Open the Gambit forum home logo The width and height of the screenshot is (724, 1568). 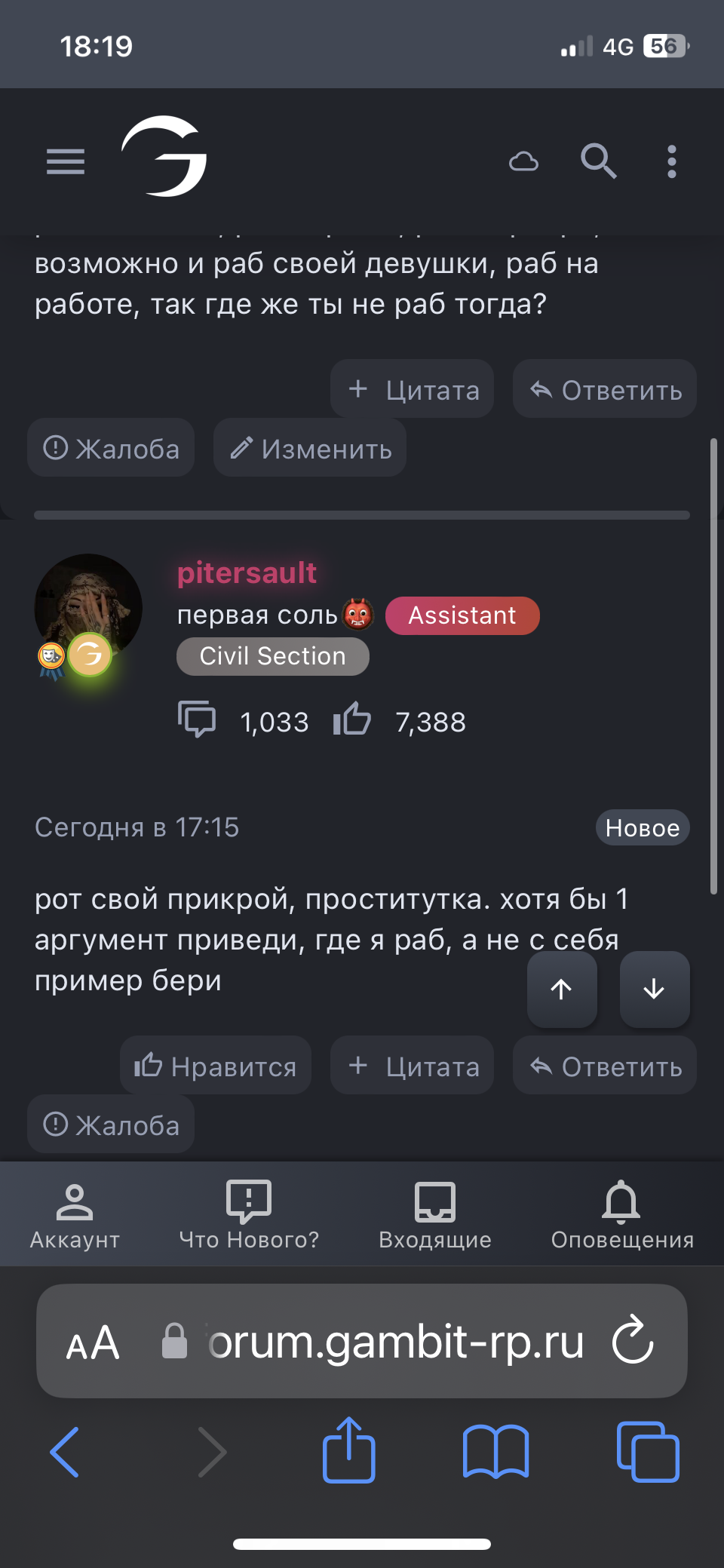click(165, 157)
